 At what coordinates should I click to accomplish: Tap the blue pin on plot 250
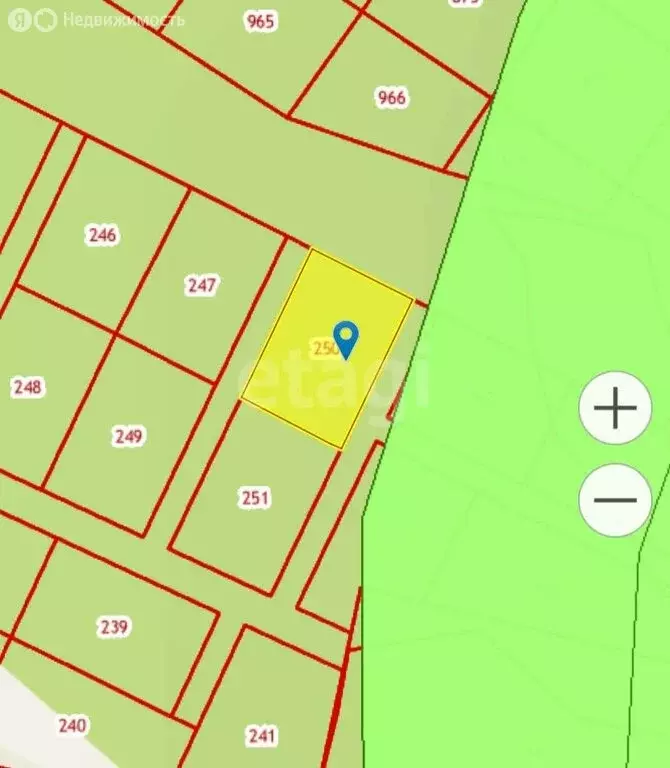click(x=346, y=338)
